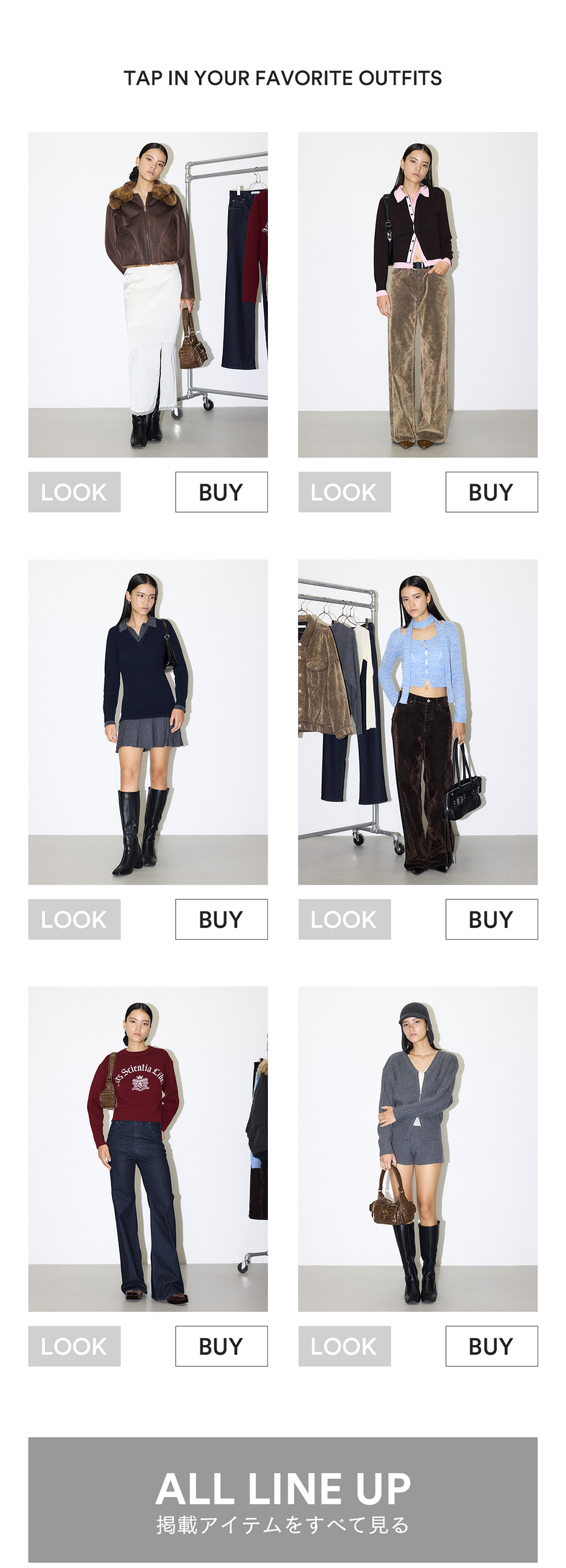Open the knee-high boots and pleated skirt photo
Screen dimensions: 566x1568
pos(148,722)
